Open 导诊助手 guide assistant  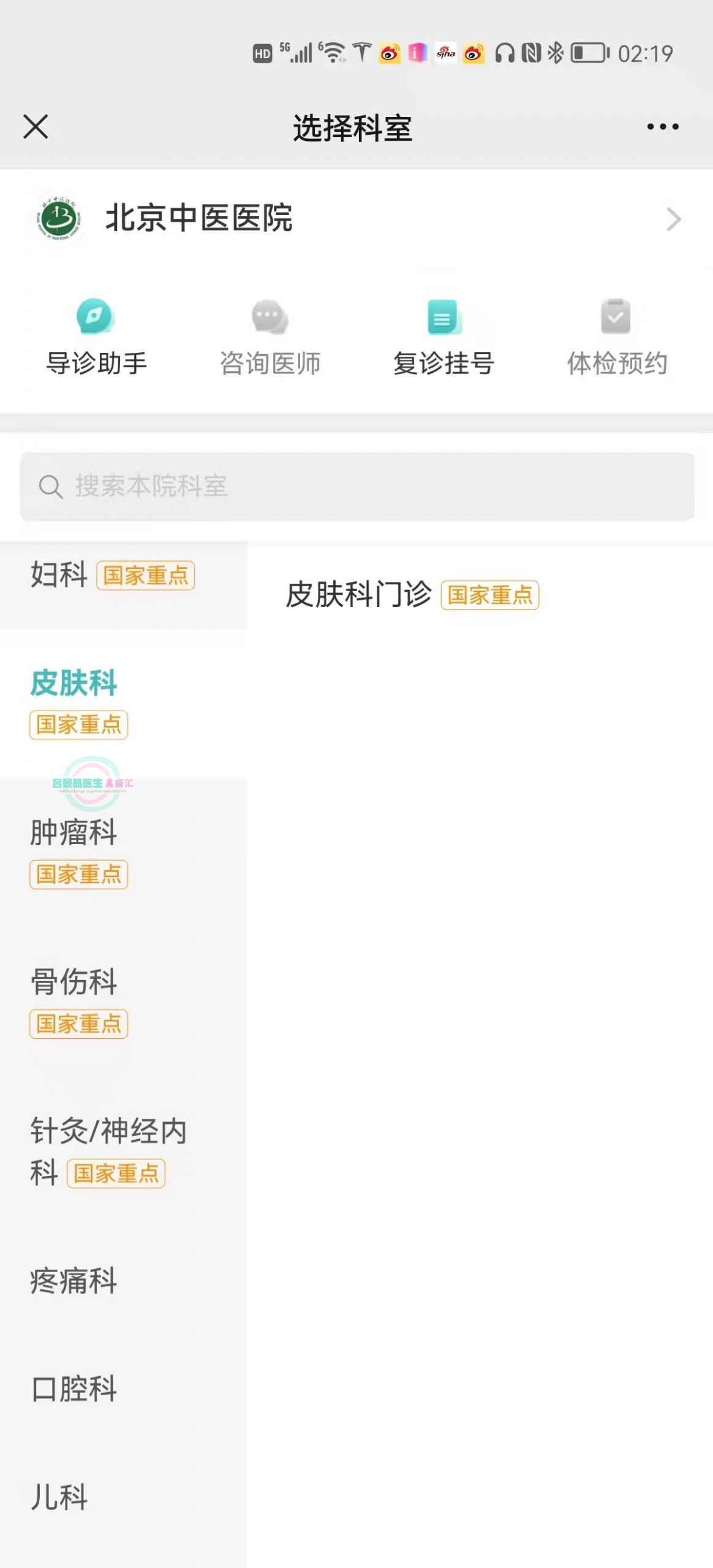[x=96, y=337]
